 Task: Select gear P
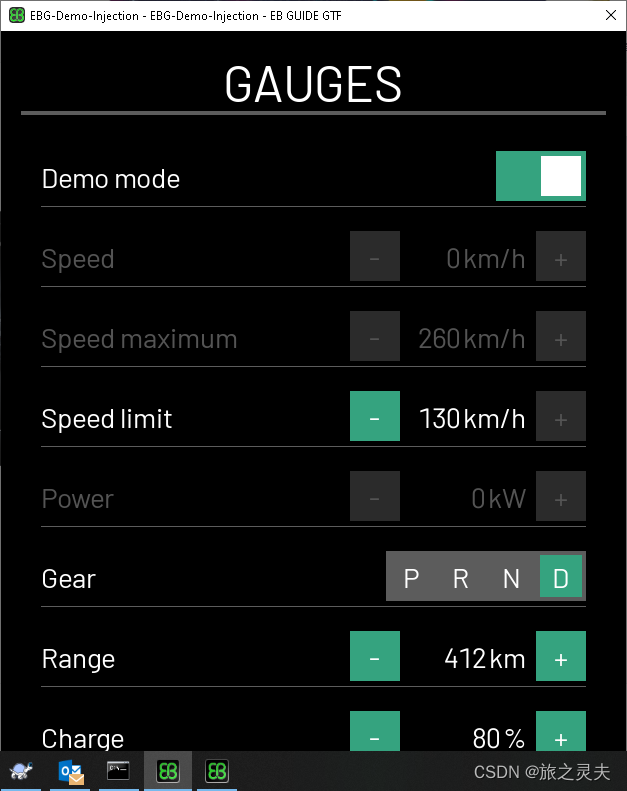pyautogui.click(x=411, y=578)
